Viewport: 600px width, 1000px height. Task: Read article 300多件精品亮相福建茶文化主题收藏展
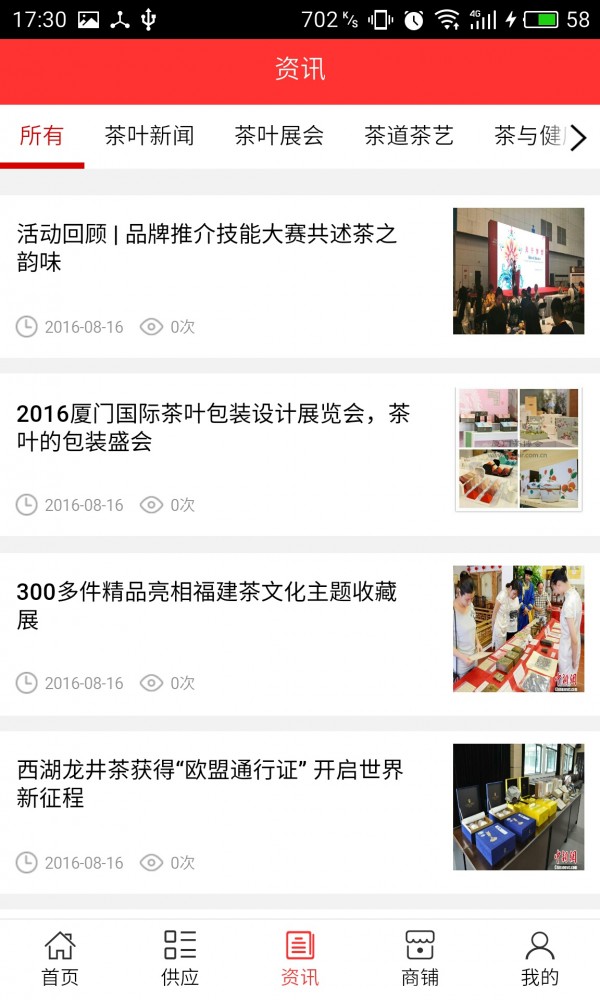(300, 633)
